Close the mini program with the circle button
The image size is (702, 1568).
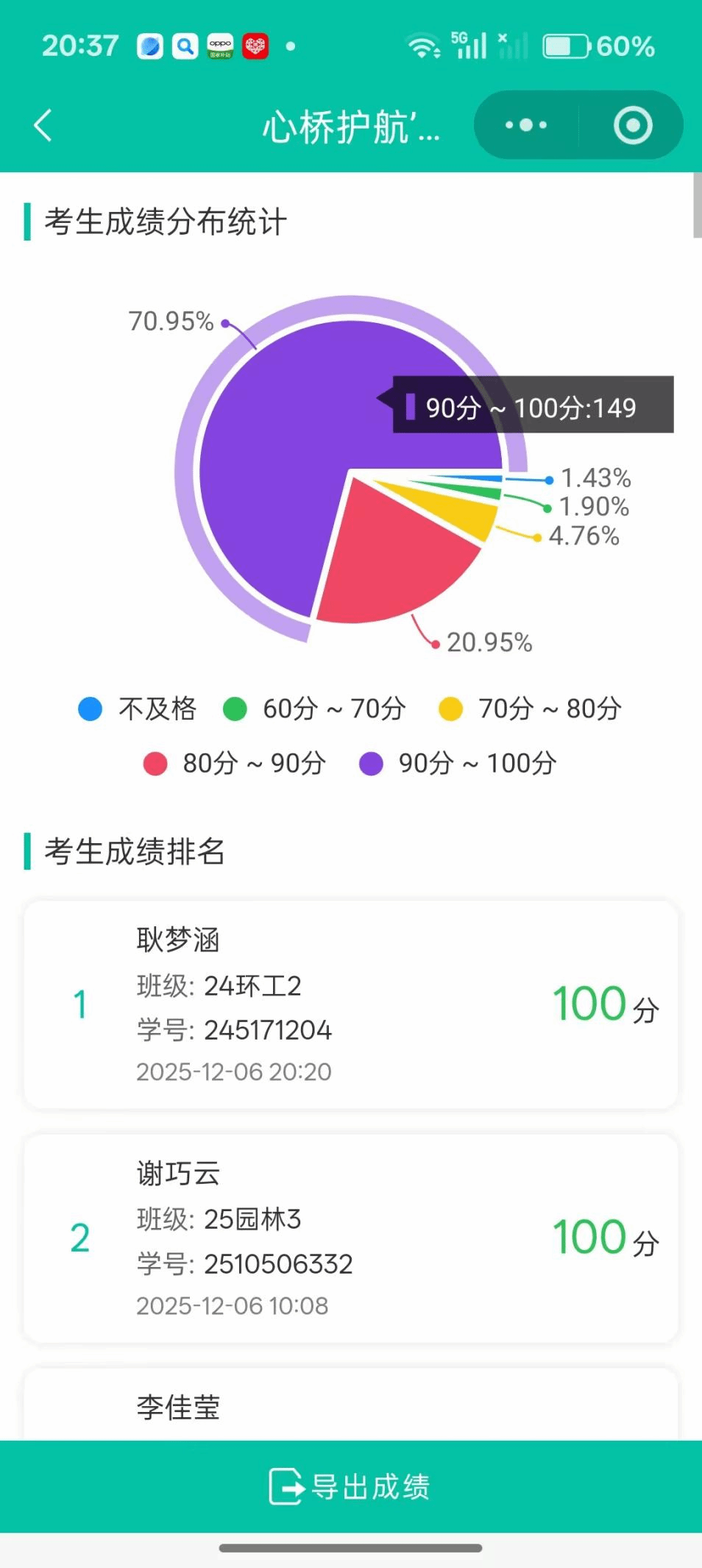(x=633, y=125)
